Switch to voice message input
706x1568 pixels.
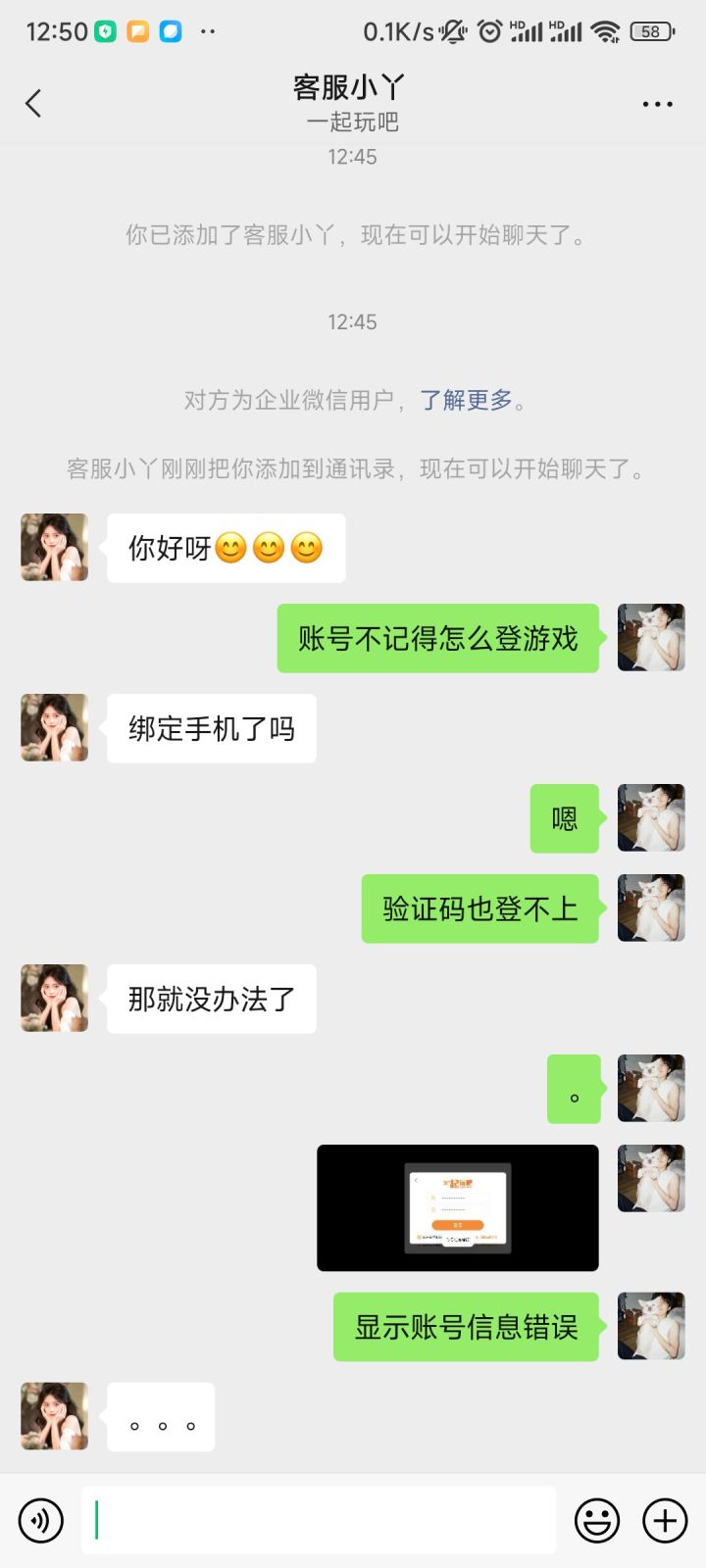tap(40, 1521)
